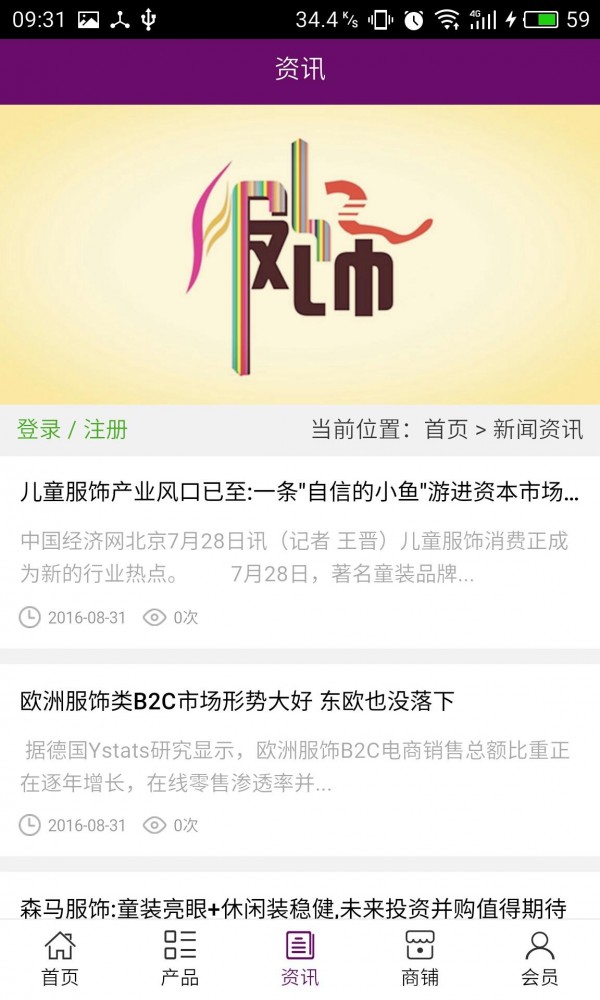Select the 资讯 tab
The height and width of the screenshot is (1000, 600).
300,958
